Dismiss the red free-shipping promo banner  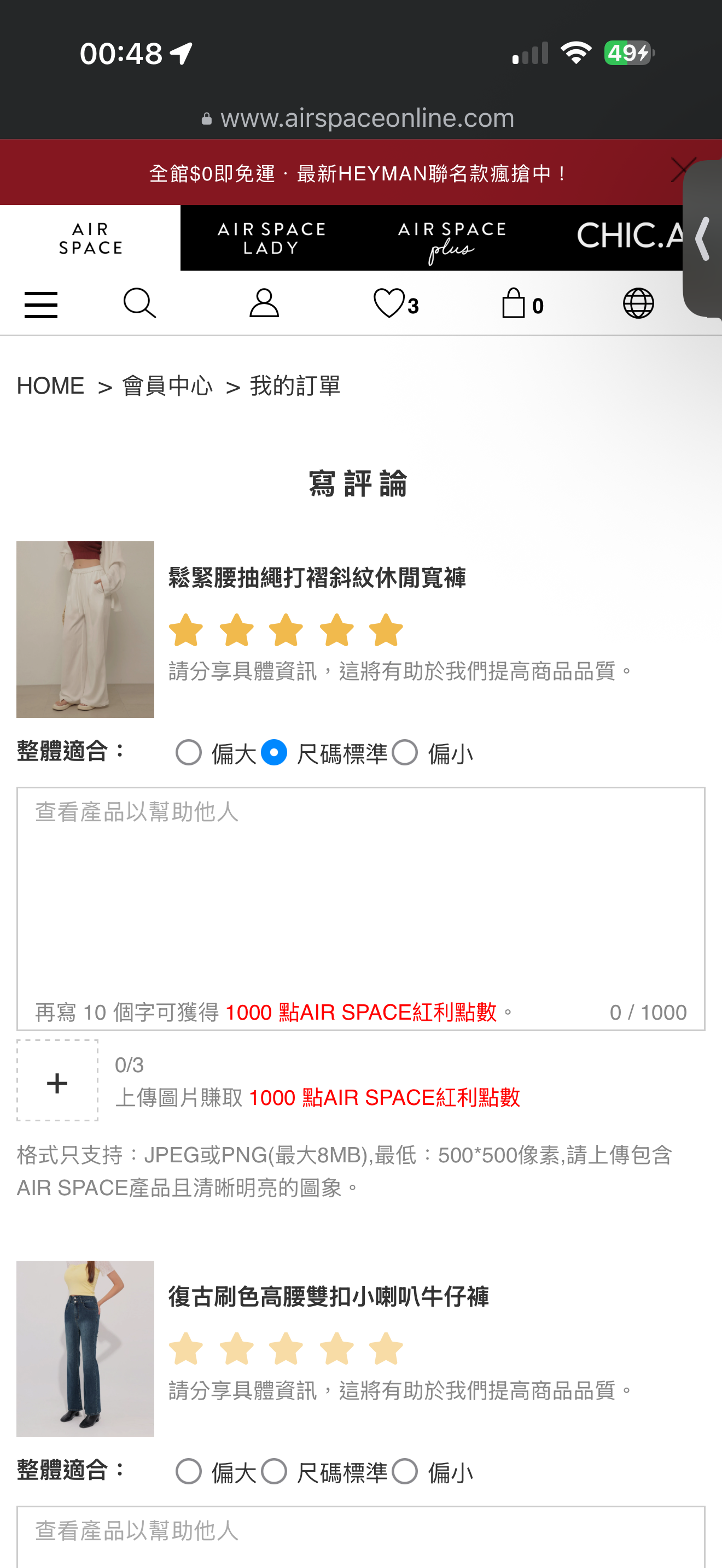pos(682,170)
